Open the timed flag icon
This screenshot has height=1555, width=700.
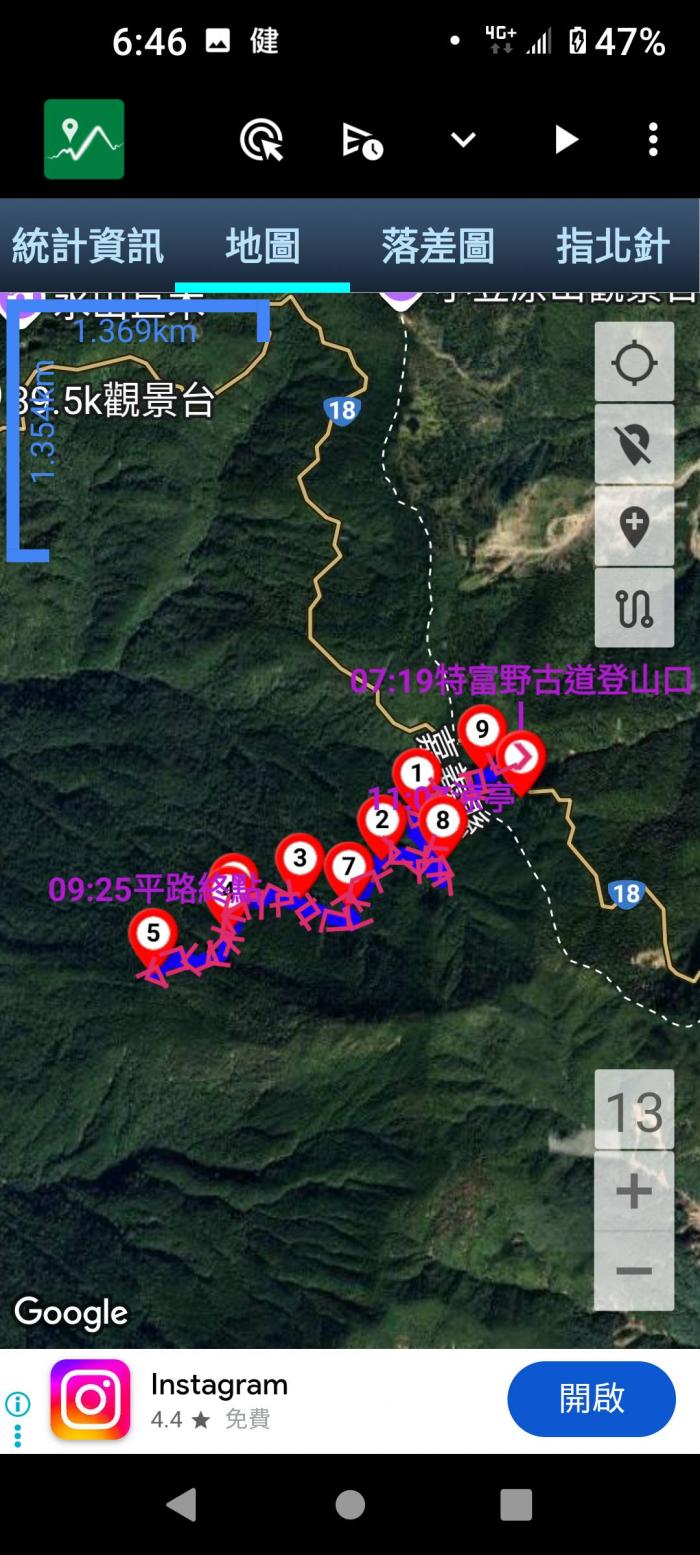pyautogui.click(x=362, y=140)
